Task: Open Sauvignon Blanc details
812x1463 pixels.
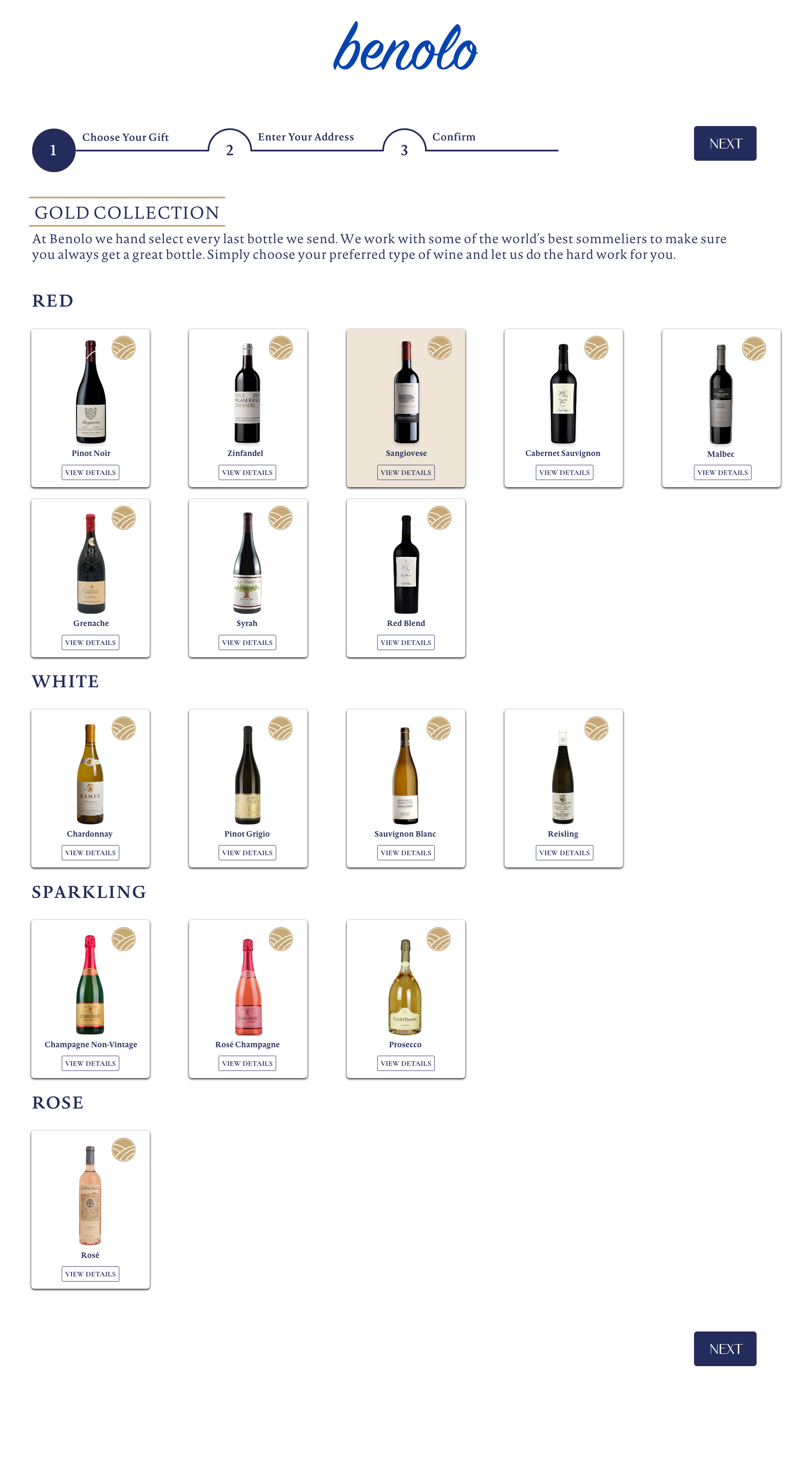Action: 406,853
